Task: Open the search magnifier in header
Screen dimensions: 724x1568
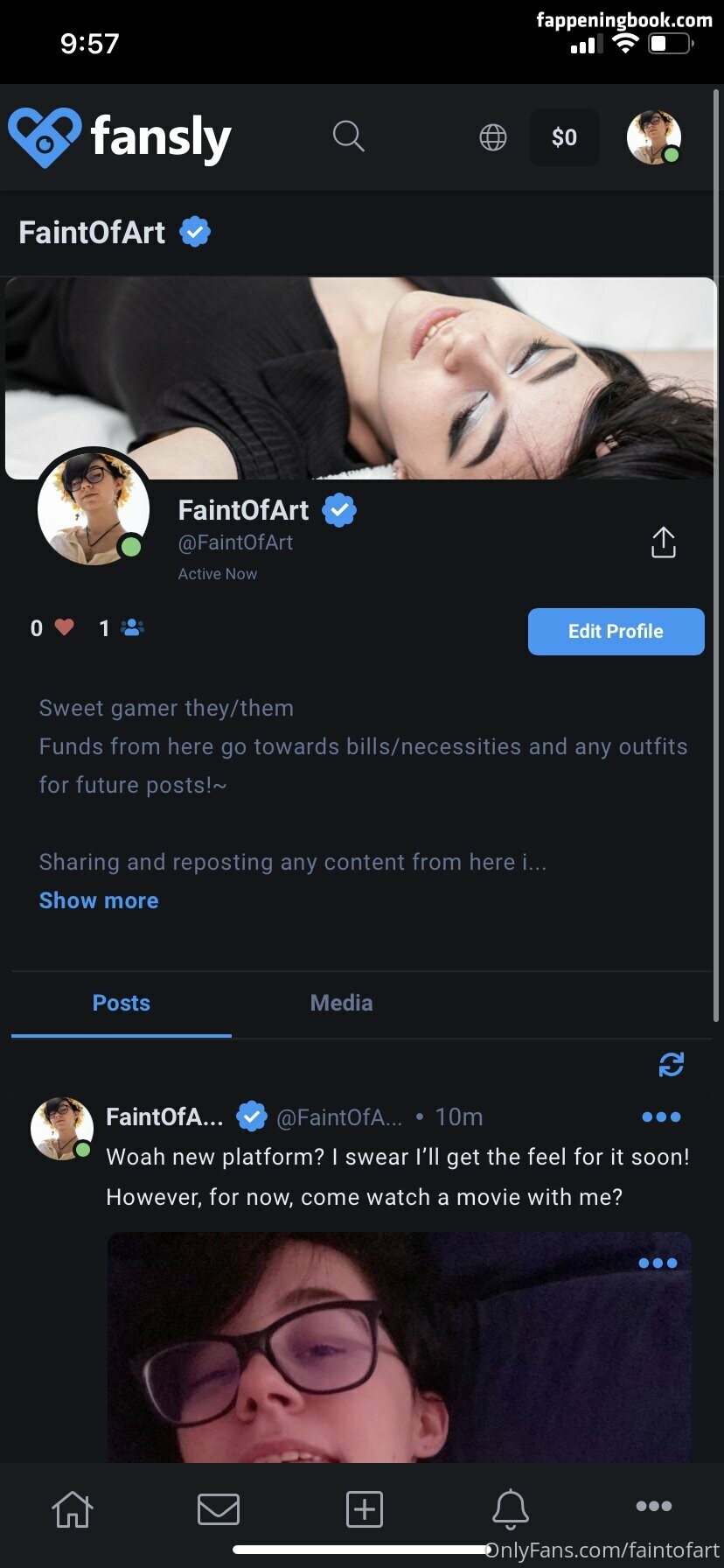Action: click(348, 136)
